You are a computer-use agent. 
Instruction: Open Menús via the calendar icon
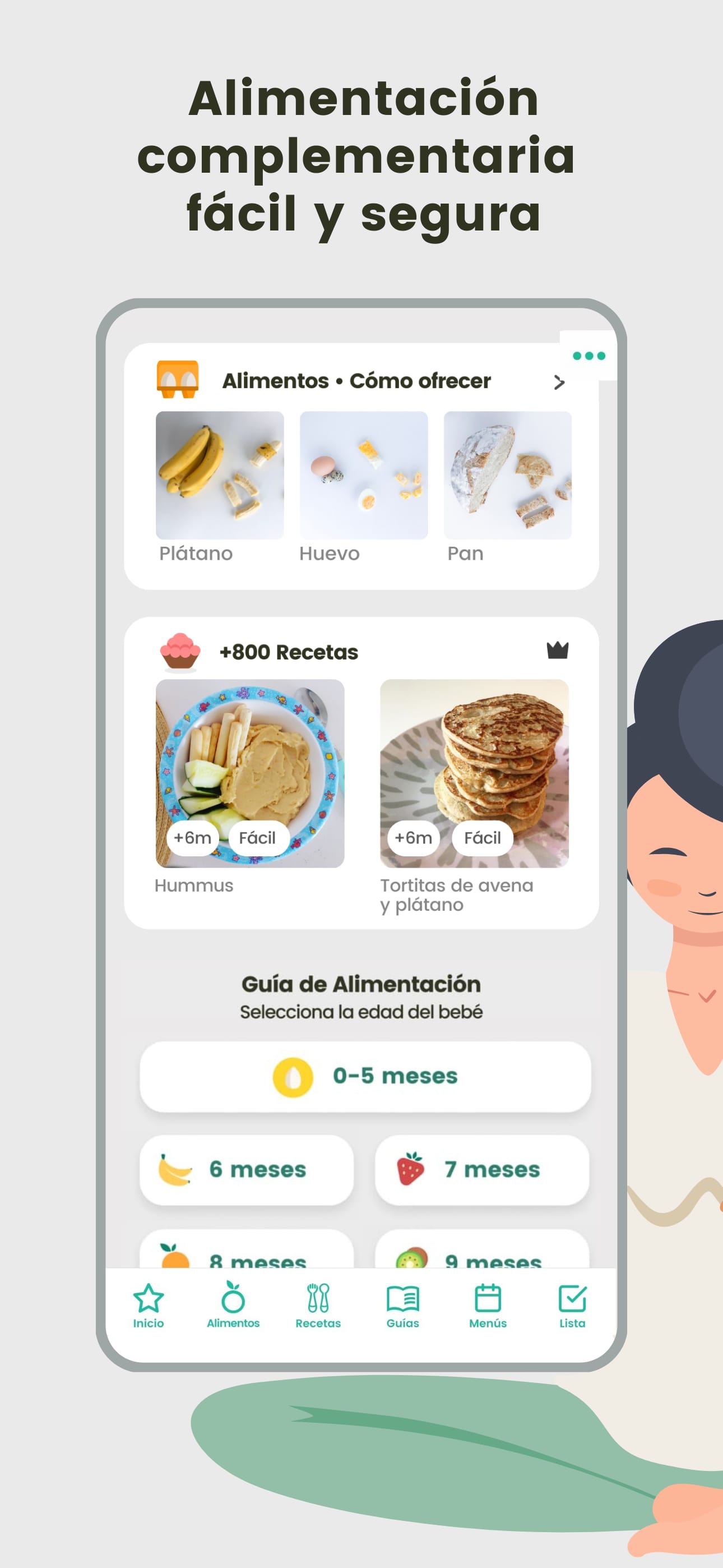pos(488,1299)
